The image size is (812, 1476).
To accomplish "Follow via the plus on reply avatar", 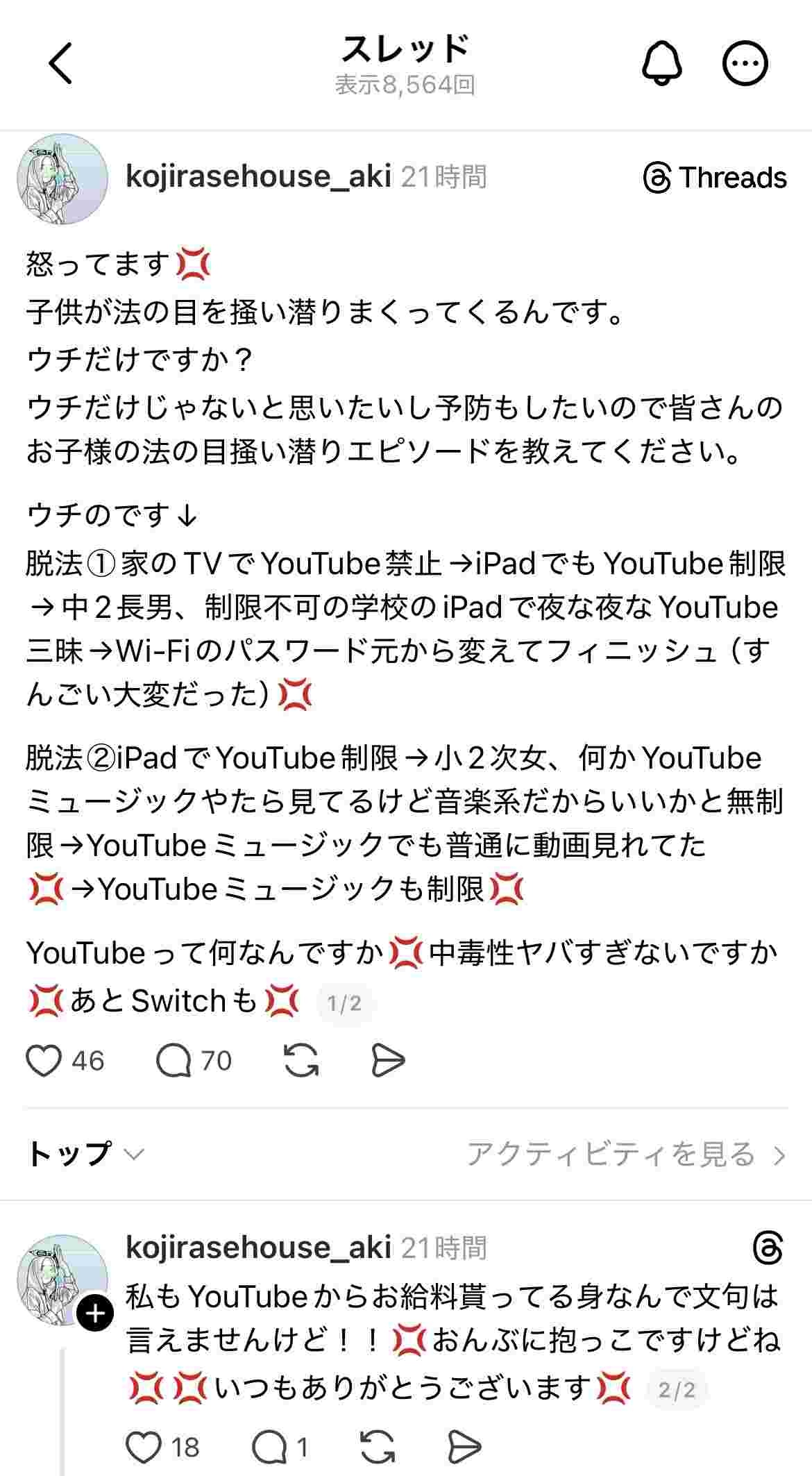I will coord(96,1314).
